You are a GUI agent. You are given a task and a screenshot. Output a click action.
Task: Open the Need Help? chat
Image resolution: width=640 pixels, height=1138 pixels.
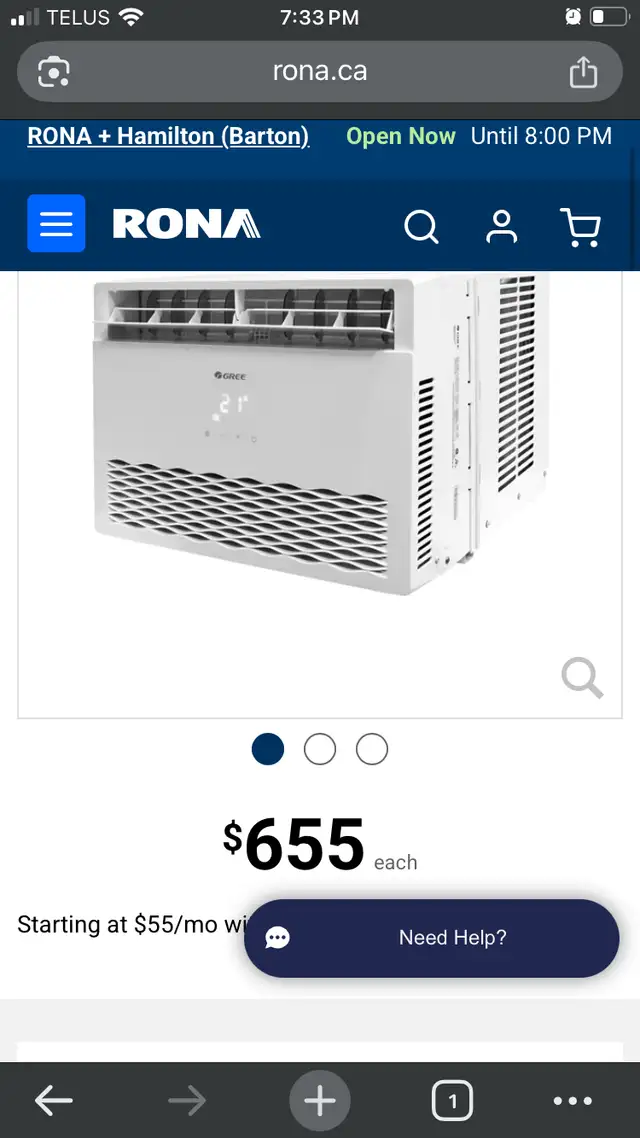pos(432,938)
